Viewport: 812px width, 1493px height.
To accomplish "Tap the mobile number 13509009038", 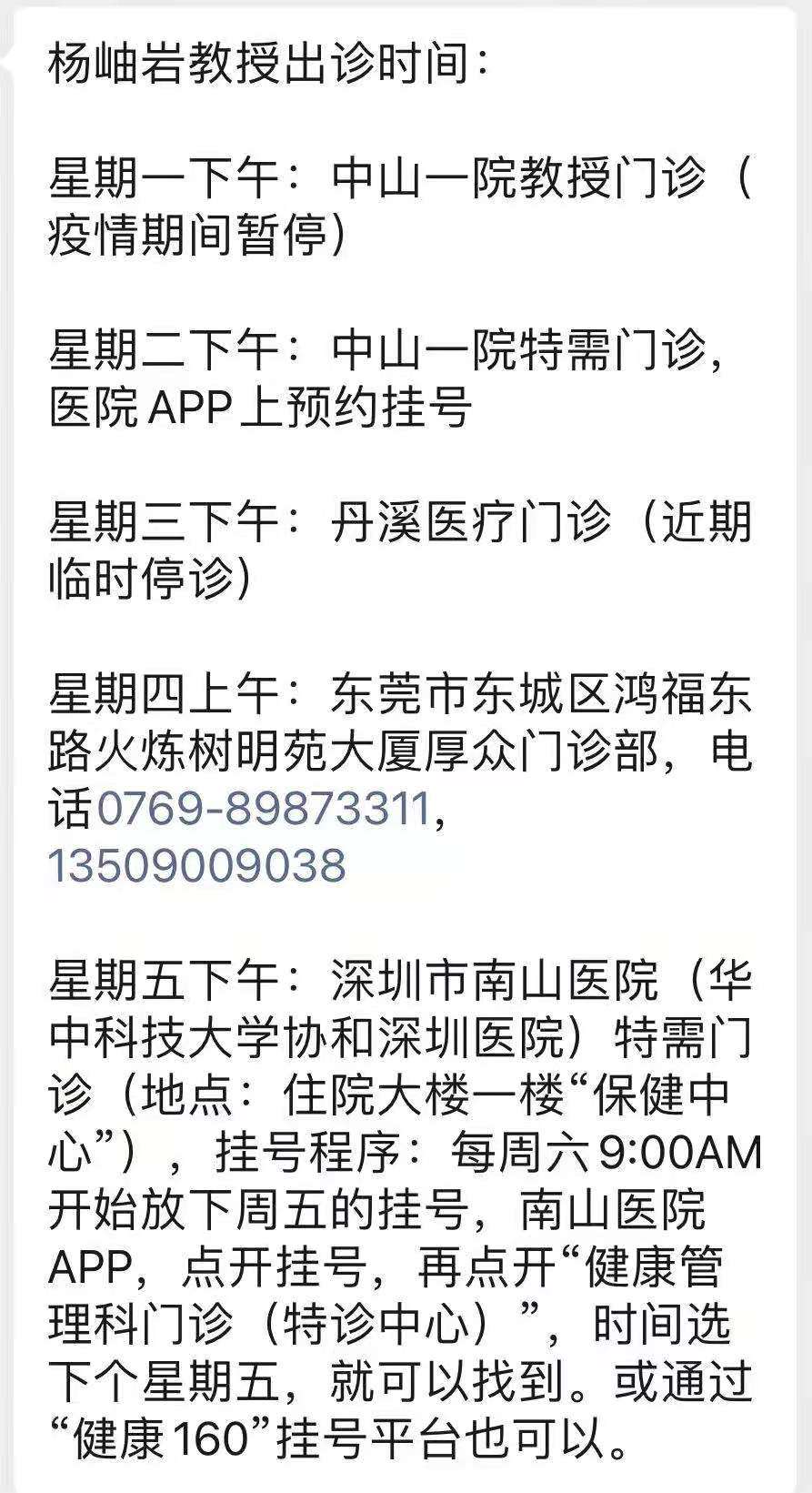I will click(x=196, y=865).
